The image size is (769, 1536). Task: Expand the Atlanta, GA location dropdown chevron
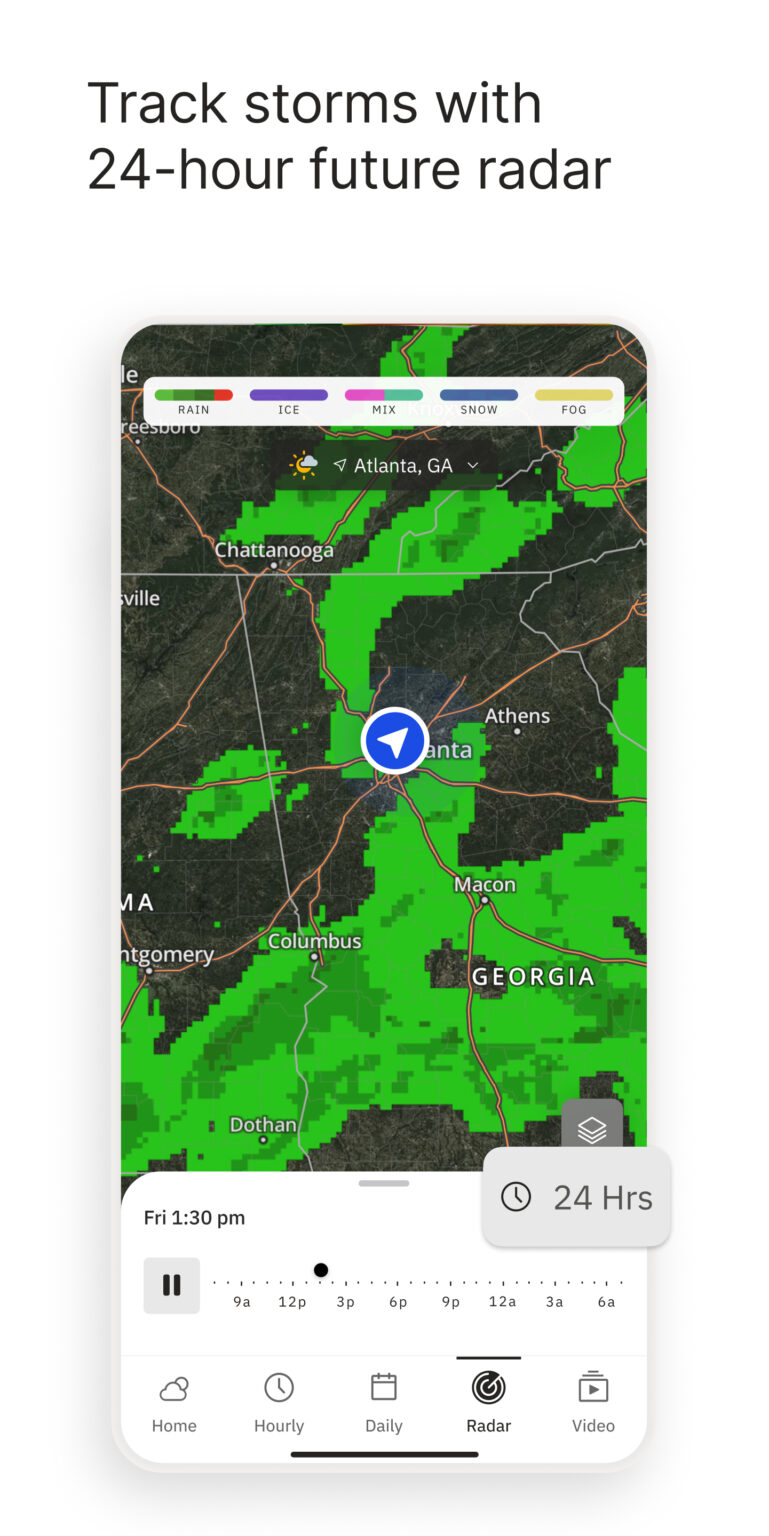point(472,466)
